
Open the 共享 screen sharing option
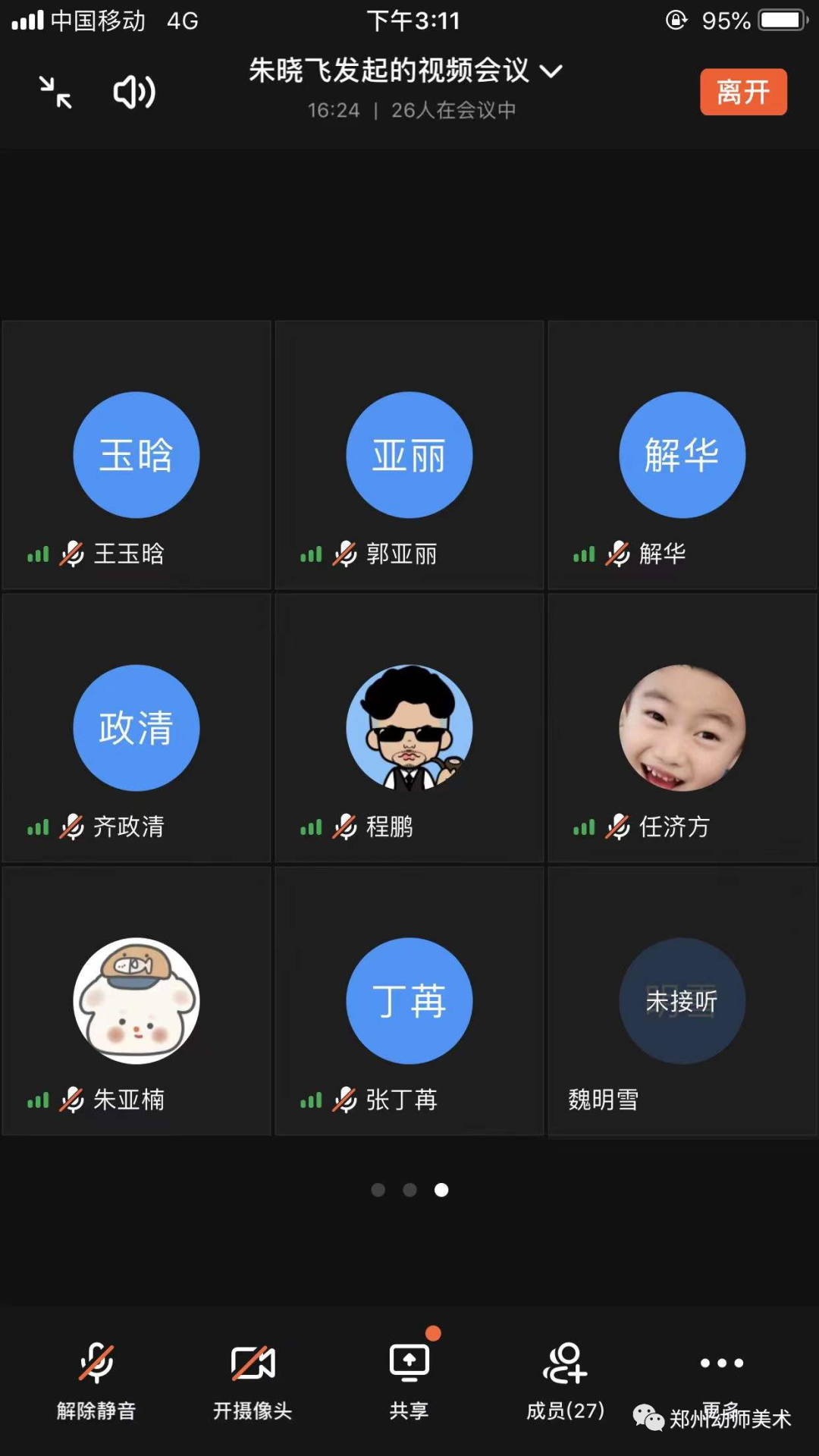point(409,1379)
